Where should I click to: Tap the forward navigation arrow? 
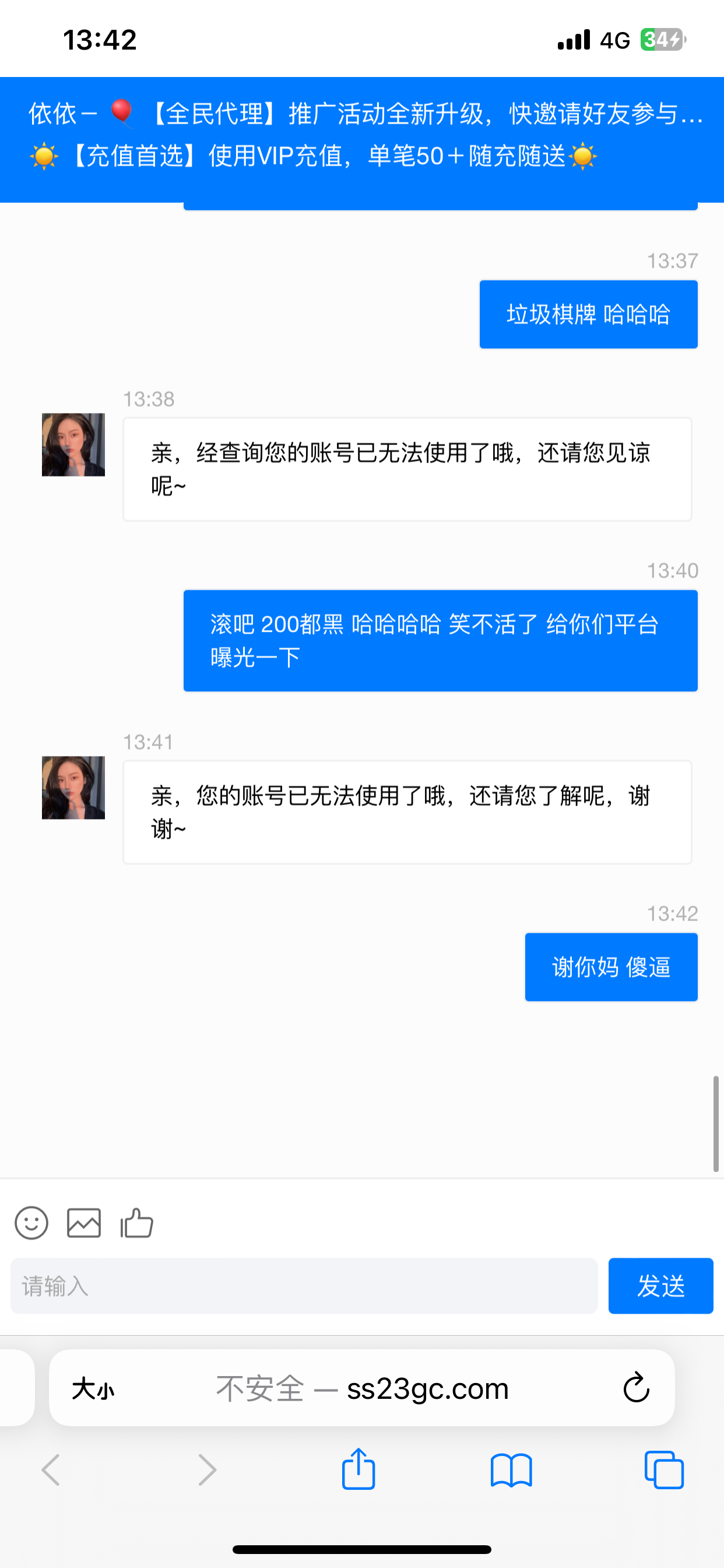[206, 1469]
